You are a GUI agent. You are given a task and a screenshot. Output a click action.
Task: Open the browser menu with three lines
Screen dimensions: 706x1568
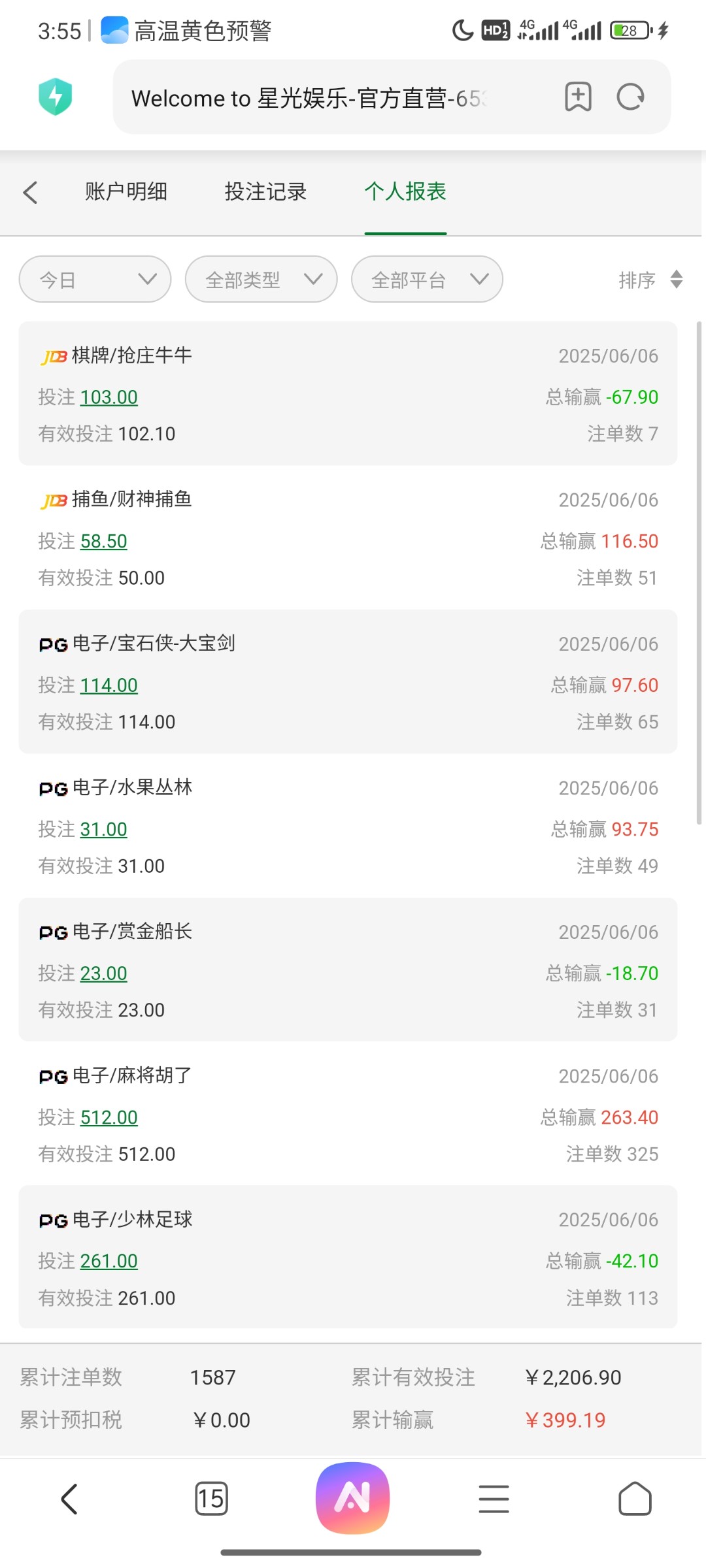(x=494, y=1498)
